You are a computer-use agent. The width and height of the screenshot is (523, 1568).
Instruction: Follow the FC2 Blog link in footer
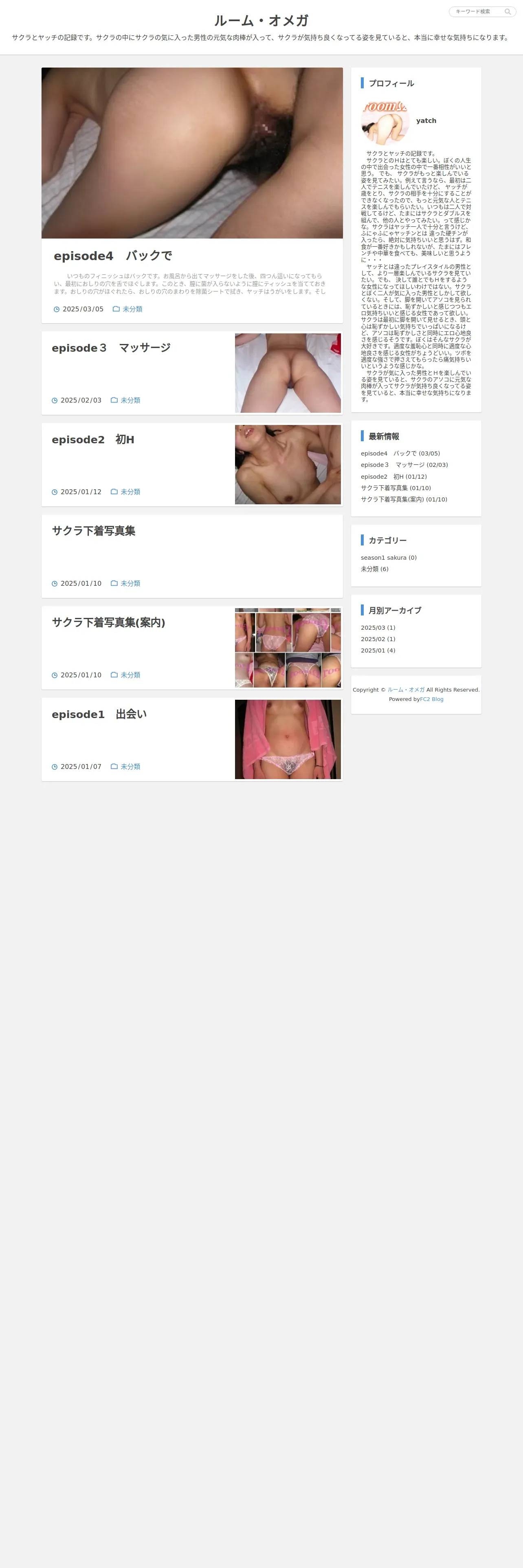click(x=432, y=699)
